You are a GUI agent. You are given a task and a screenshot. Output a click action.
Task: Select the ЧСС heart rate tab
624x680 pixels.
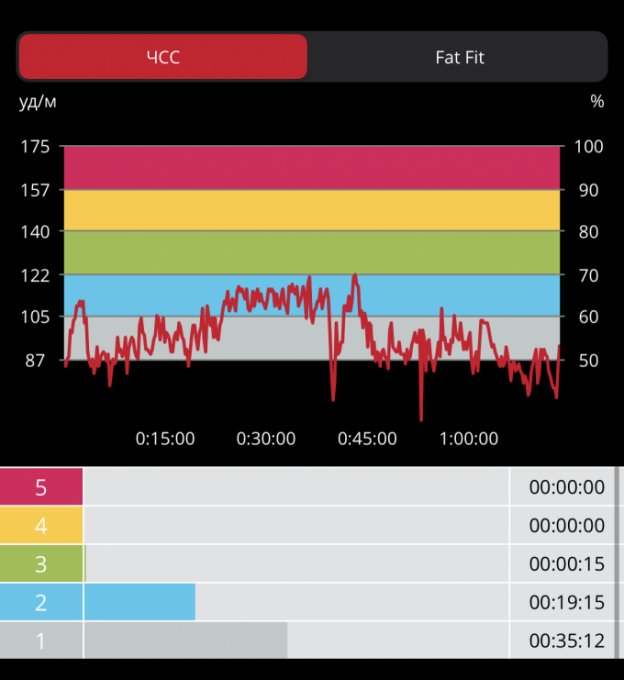(163, 57)
